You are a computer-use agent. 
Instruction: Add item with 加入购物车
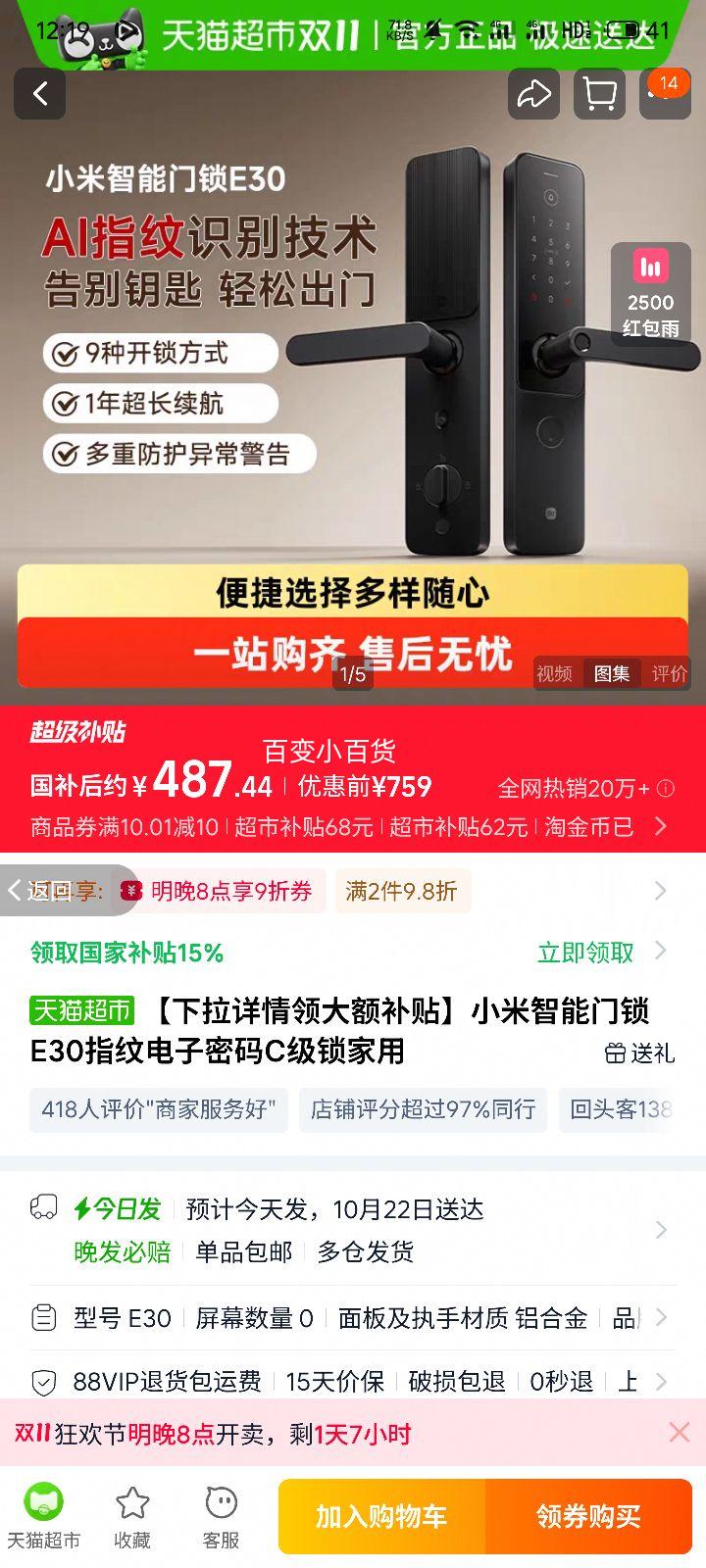tap(381, 1517)
